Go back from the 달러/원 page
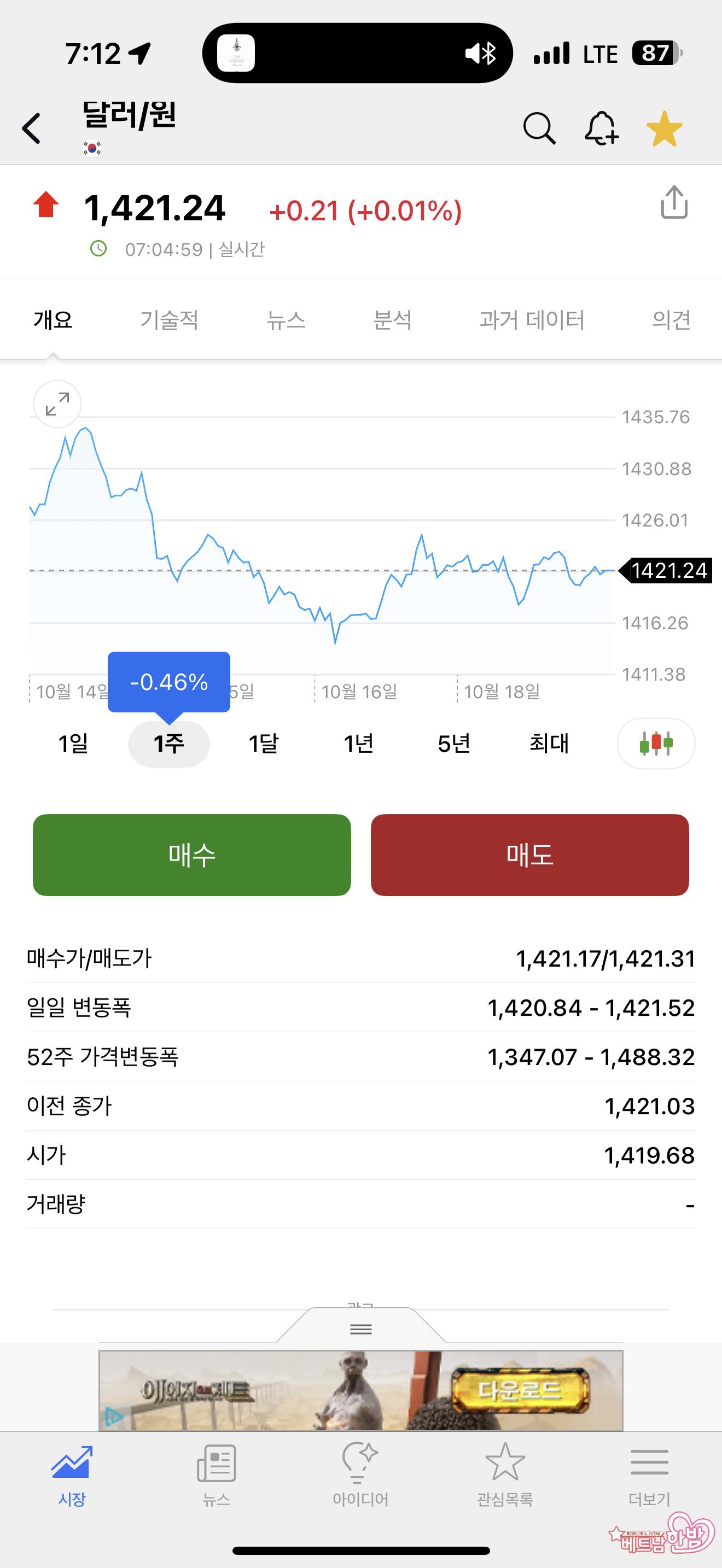 tap(32, 128)
